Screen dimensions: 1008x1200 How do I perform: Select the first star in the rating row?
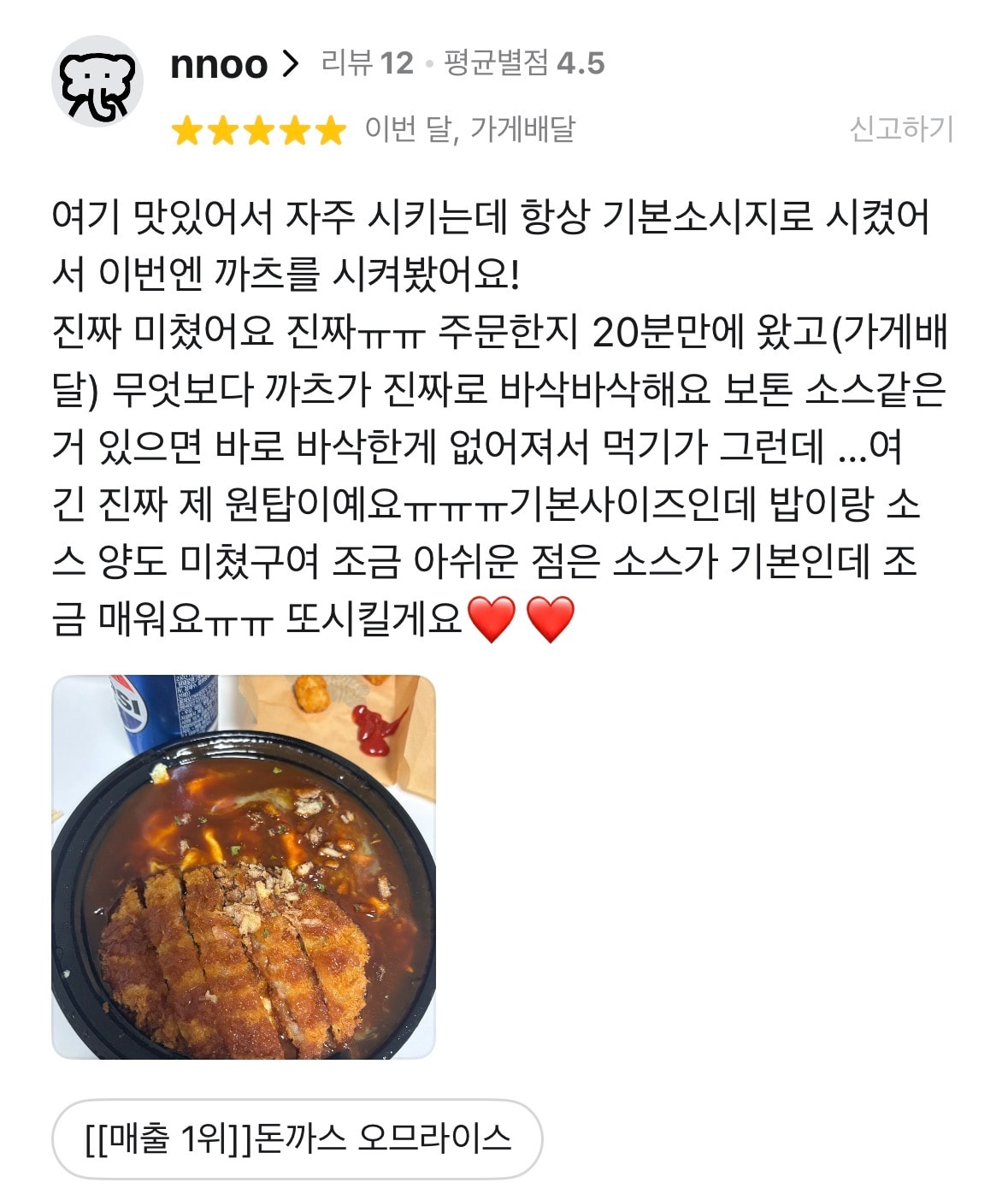pos(186,131)
